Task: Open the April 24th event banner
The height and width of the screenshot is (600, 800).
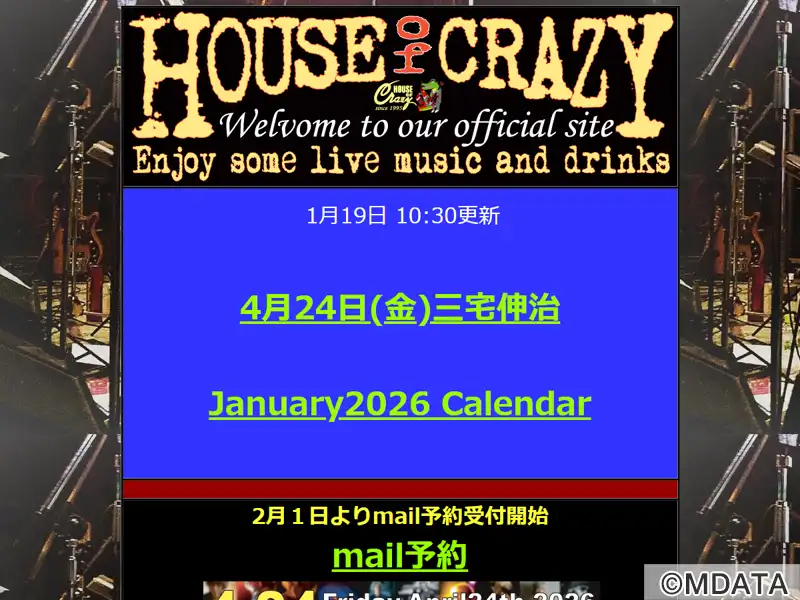Action: click(400, 591)
